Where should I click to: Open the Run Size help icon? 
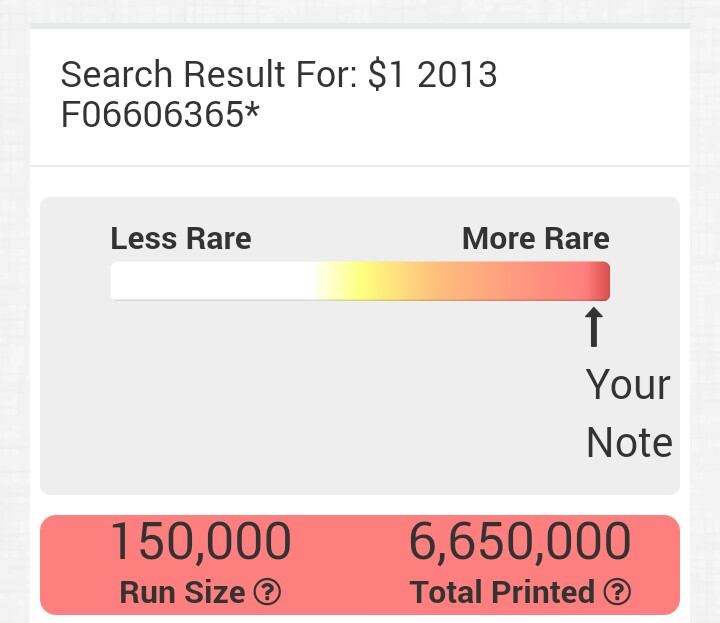(267, 593)
